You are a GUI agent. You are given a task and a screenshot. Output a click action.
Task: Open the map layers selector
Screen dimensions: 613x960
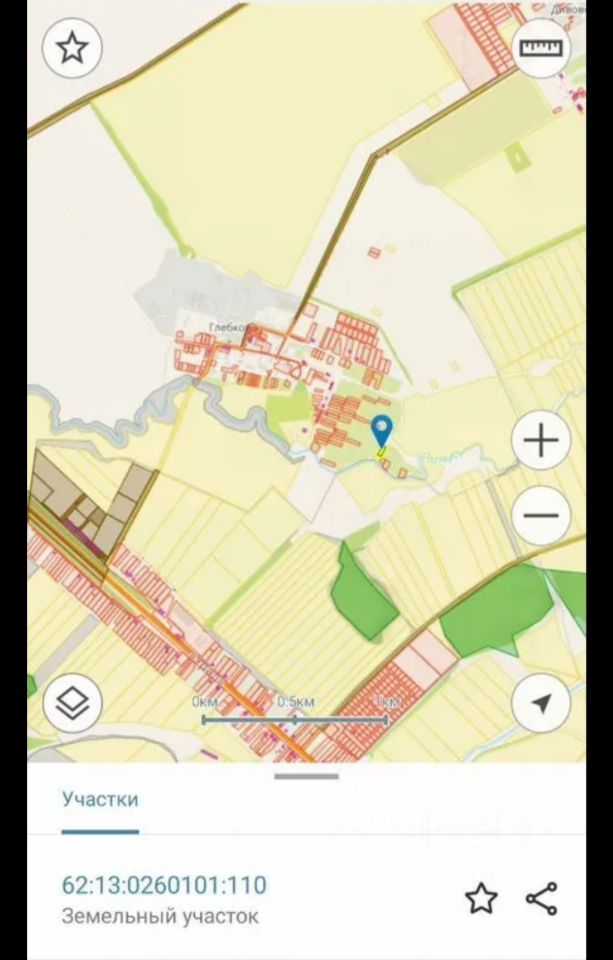(71, 704)
